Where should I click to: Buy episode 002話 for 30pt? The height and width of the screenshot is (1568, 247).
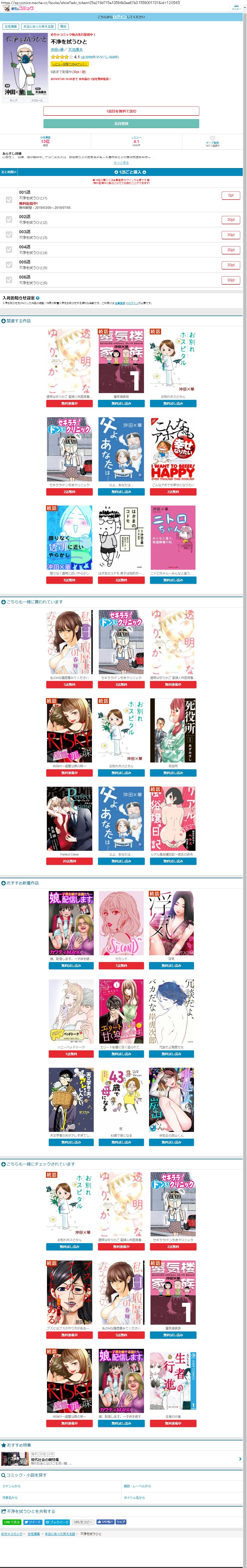[231, 220]
